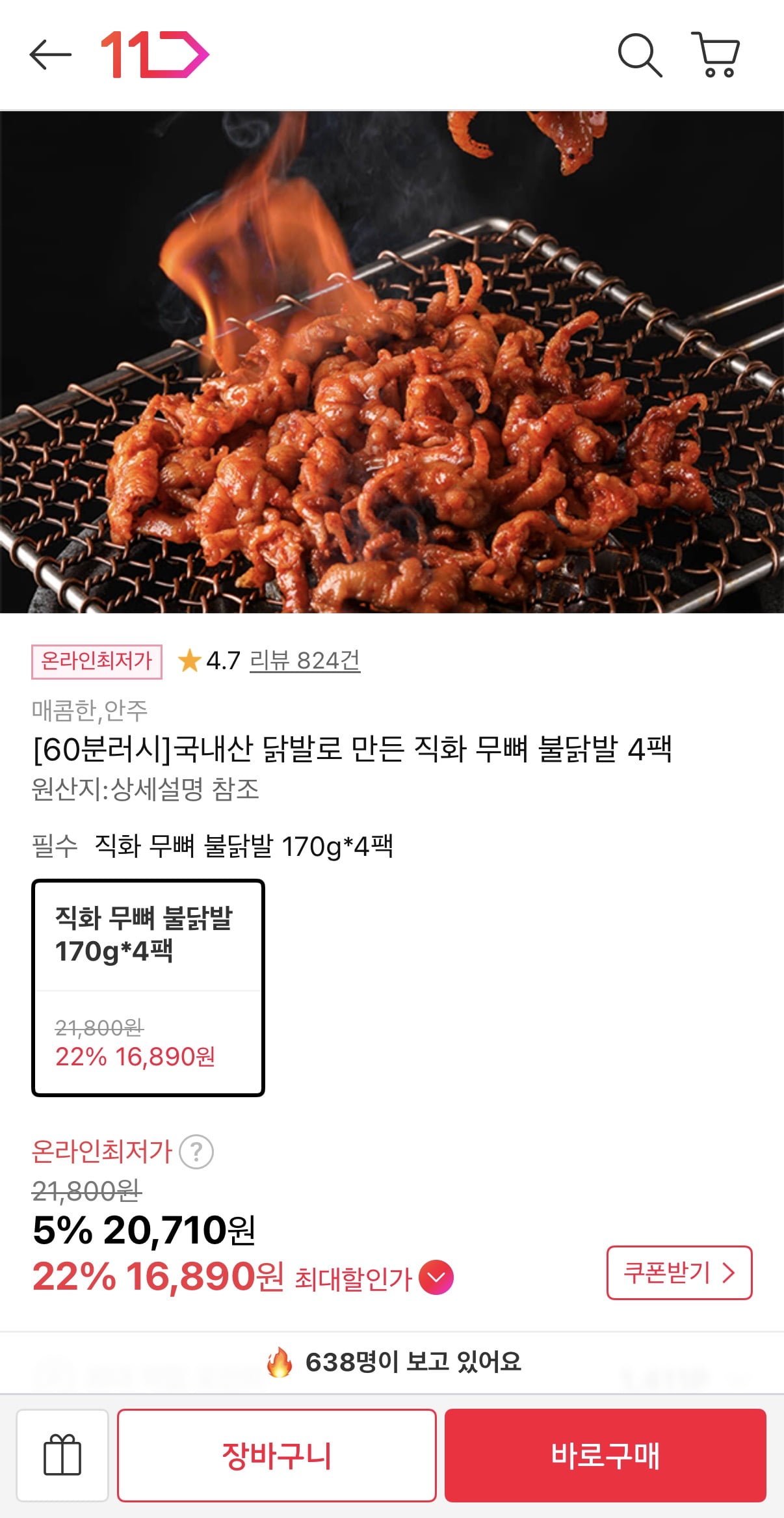View the product photo

click(x=392, y=362)
